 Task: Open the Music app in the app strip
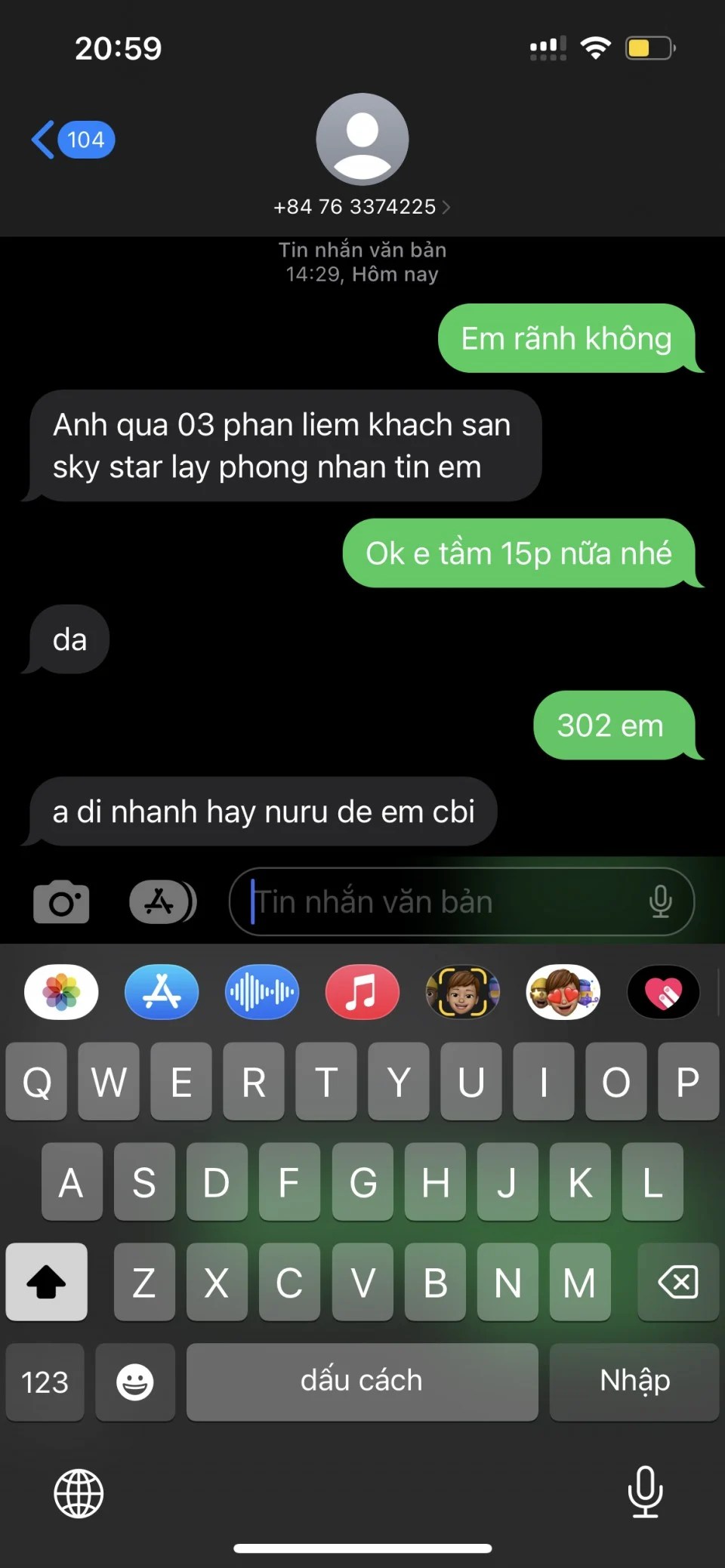point(362,992)
